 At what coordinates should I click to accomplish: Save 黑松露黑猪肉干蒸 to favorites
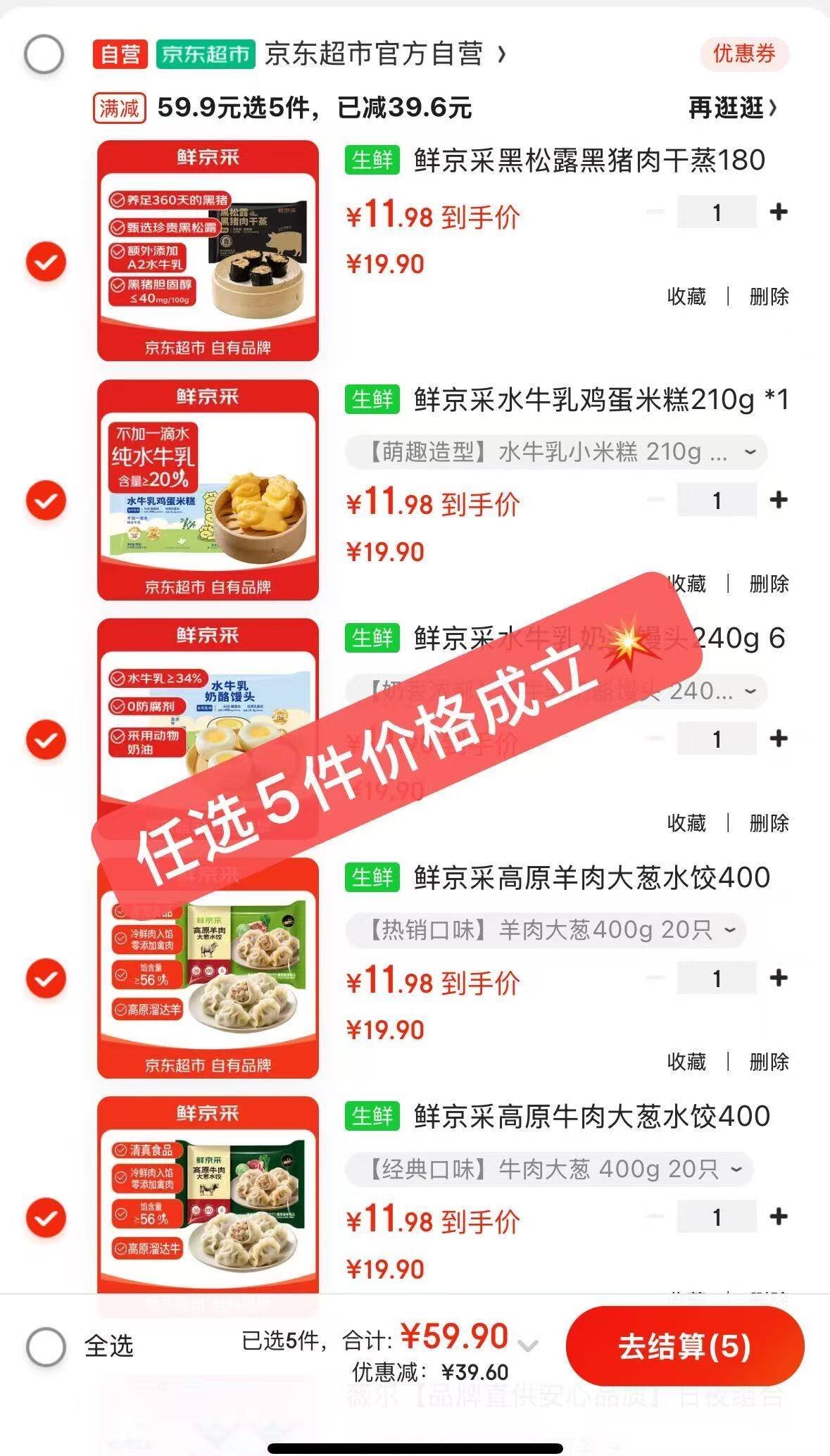(x=686, y=296)
